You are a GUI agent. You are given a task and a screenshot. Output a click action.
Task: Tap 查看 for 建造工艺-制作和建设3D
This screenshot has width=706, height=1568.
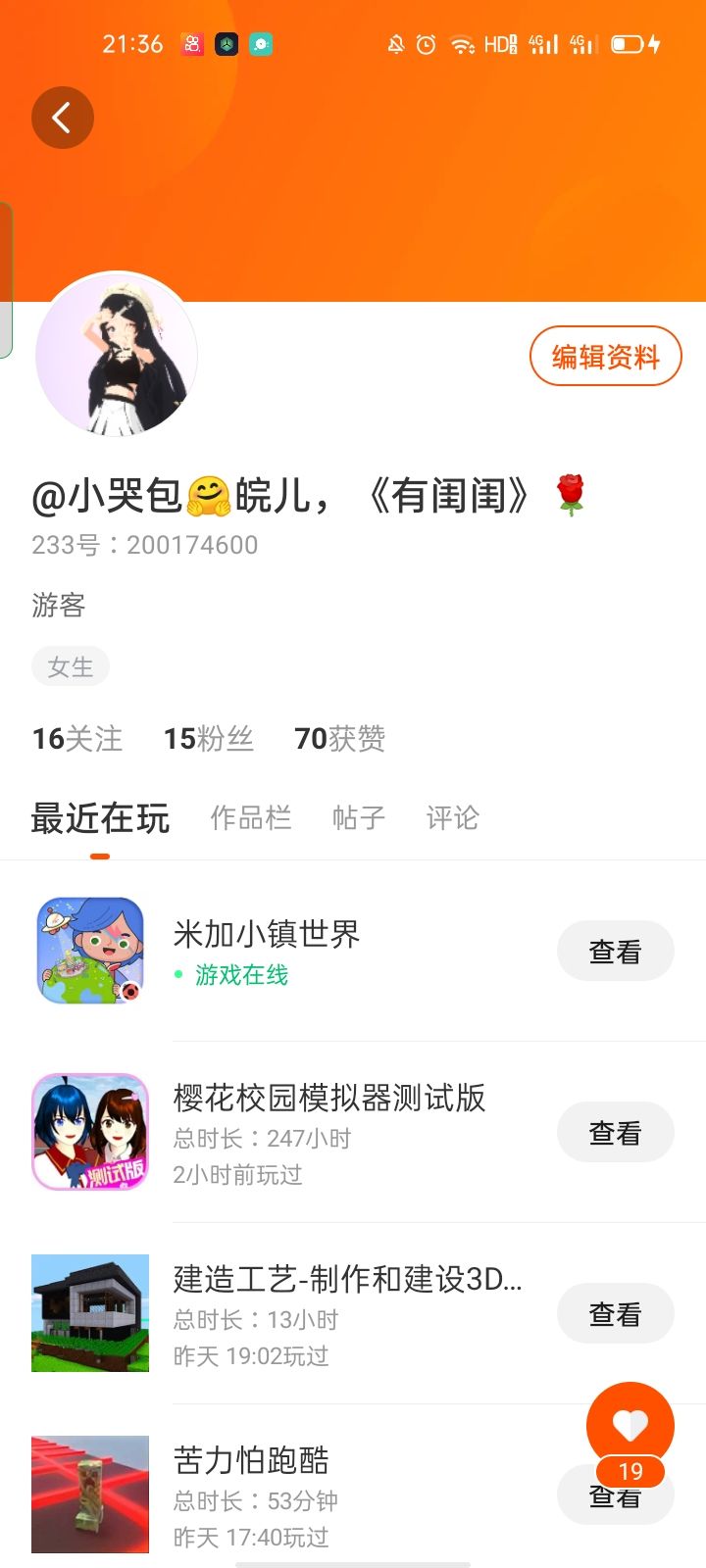(x=615, y=1313)
